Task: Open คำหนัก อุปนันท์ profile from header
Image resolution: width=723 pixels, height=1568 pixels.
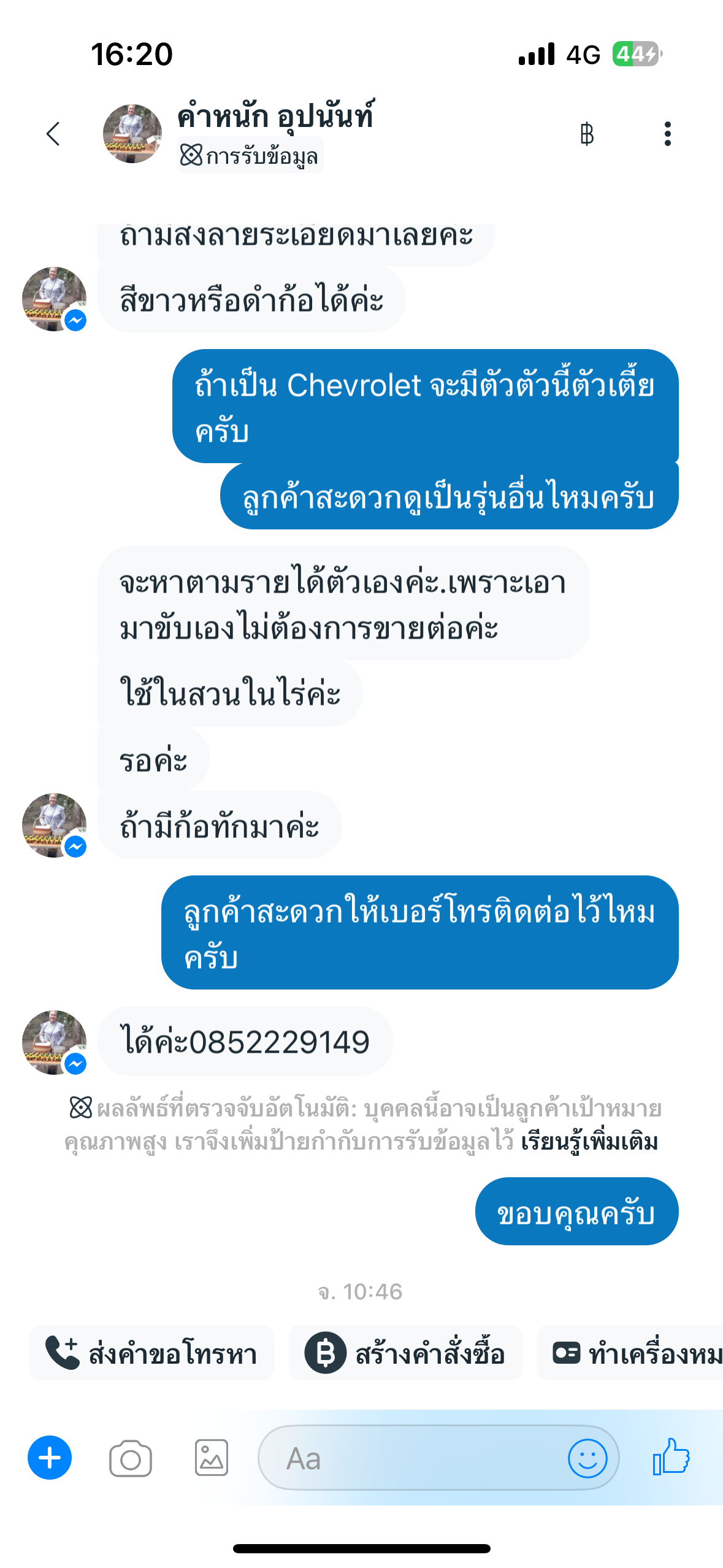Action: [x=275, y=117]
